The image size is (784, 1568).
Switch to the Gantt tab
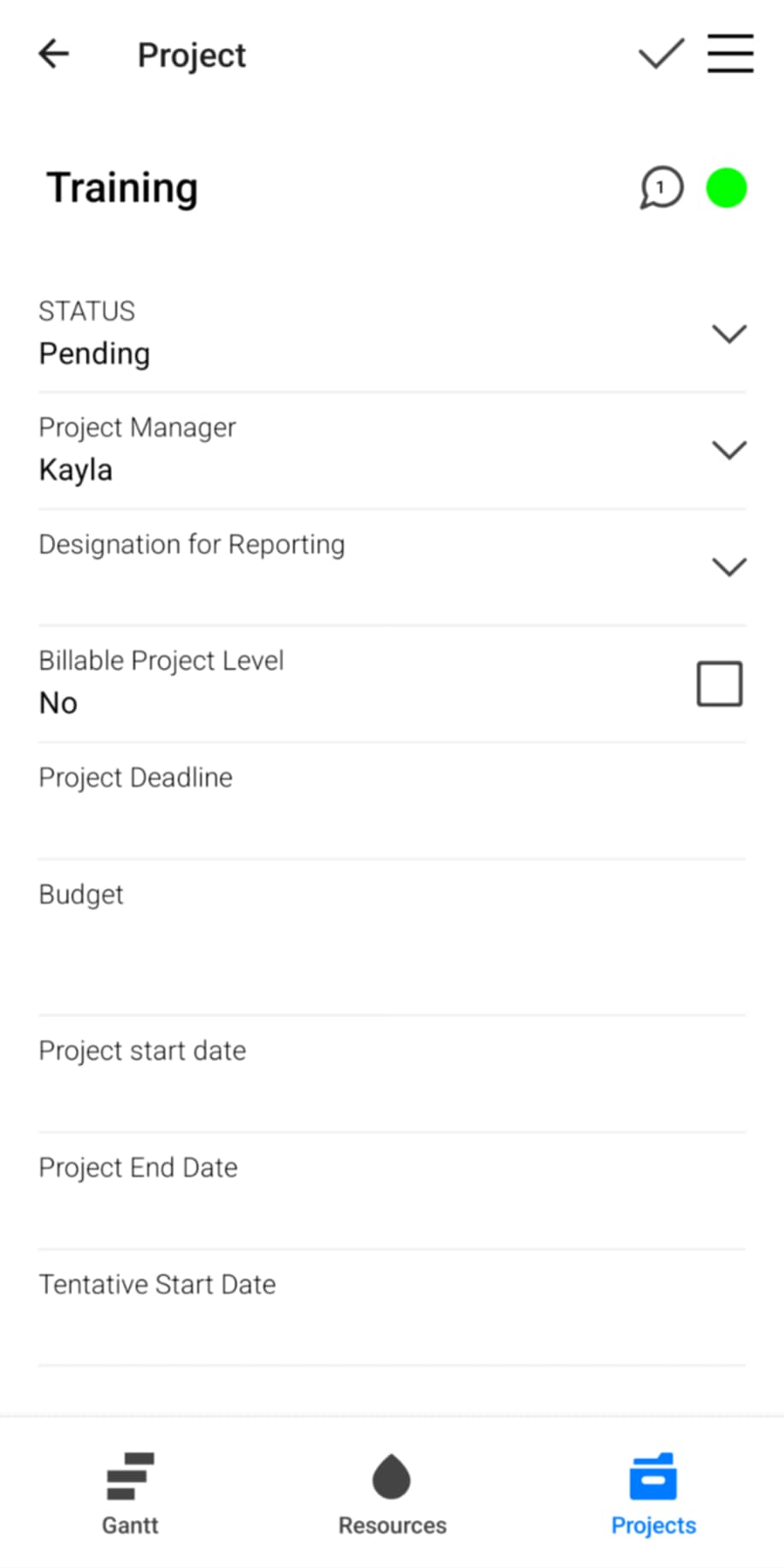coord(130,1494)
